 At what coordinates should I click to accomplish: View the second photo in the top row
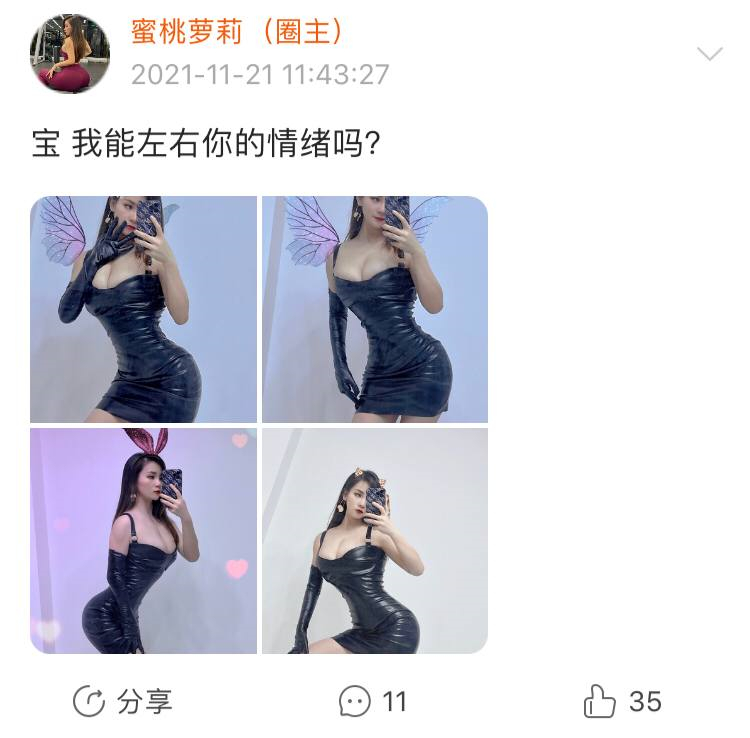click(x=375, y=309)
